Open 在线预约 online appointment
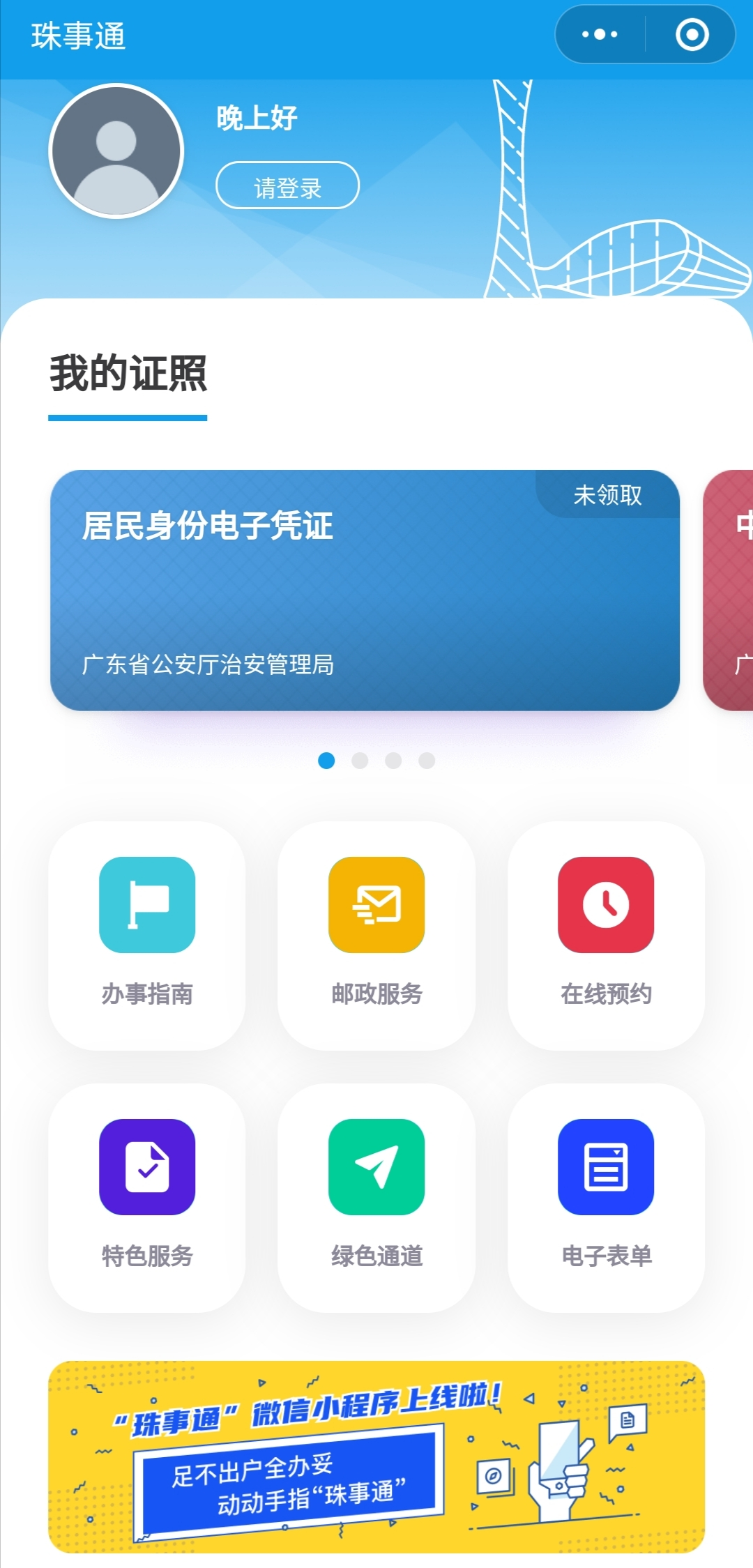753x1568 pixels. coord(606,935)
